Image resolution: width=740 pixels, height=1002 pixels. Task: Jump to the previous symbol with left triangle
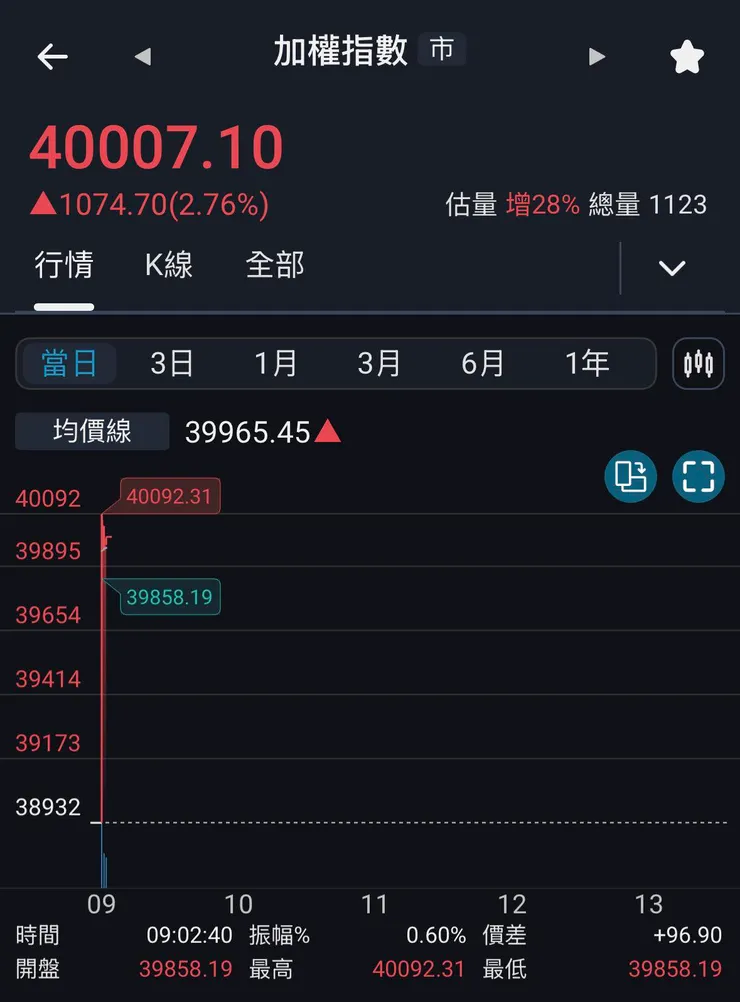click(143, 57)
